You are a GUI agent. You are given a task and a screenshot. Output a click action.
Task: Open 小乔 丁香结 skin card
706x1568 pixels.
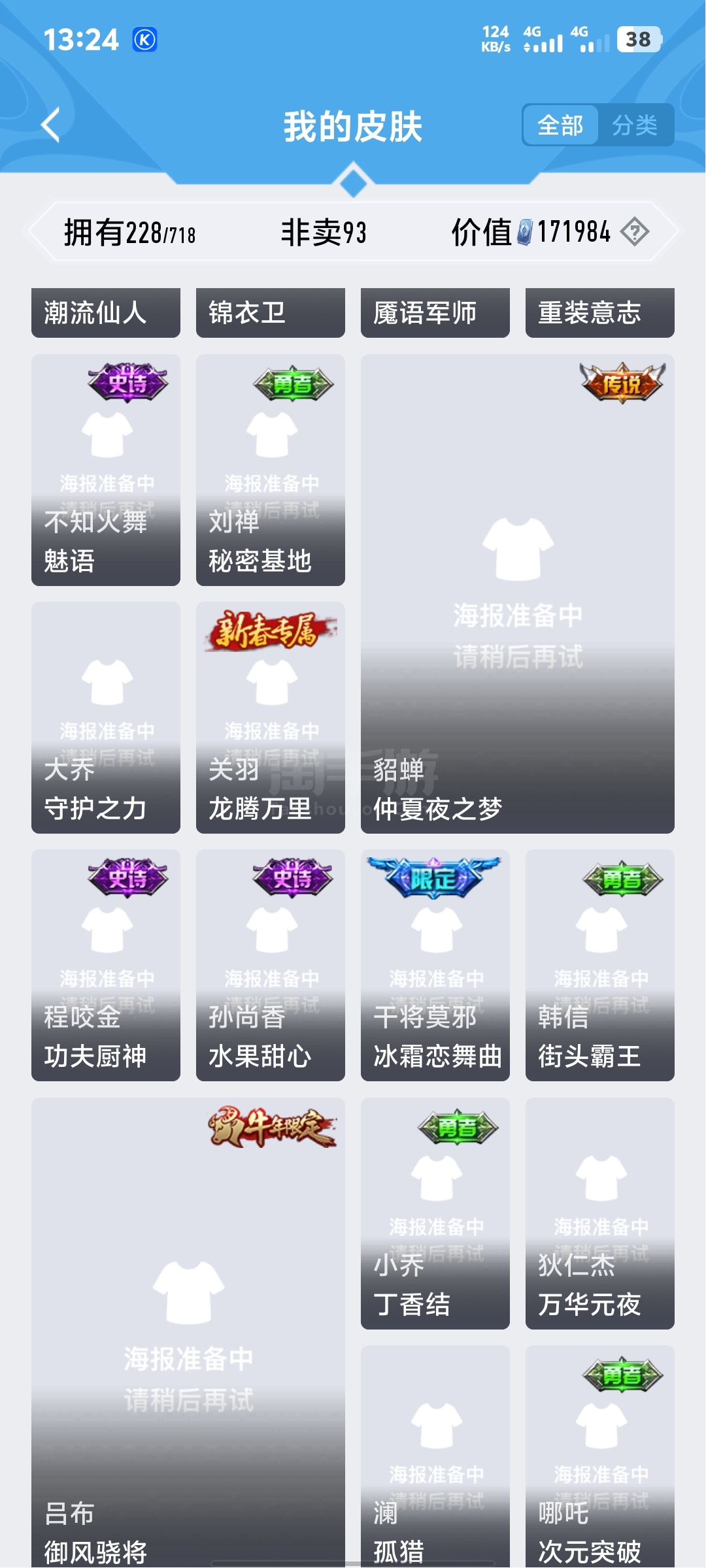pos(435,1213)
